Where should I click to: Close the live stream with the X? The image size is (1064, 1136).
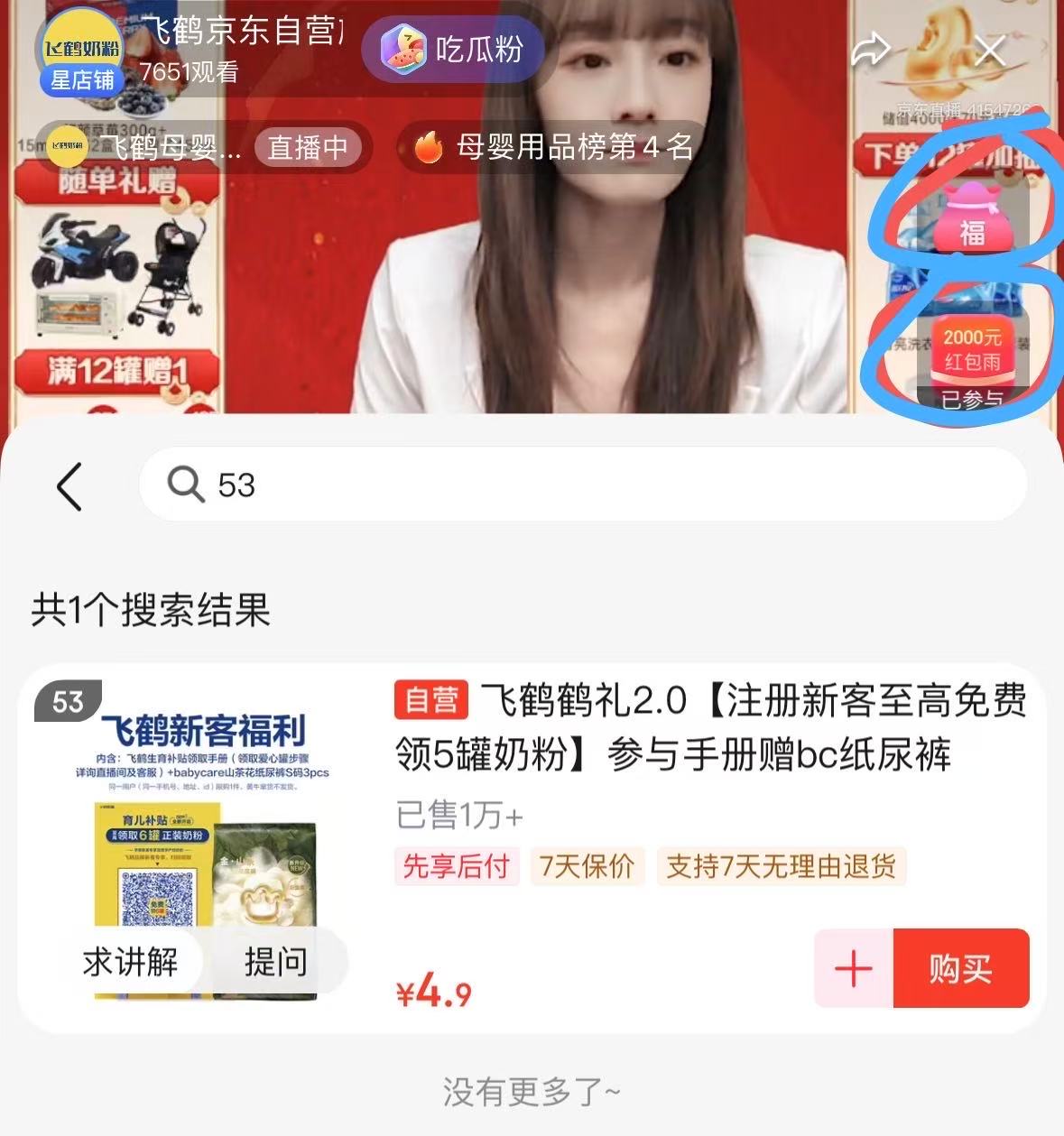[x=990, y=51]
